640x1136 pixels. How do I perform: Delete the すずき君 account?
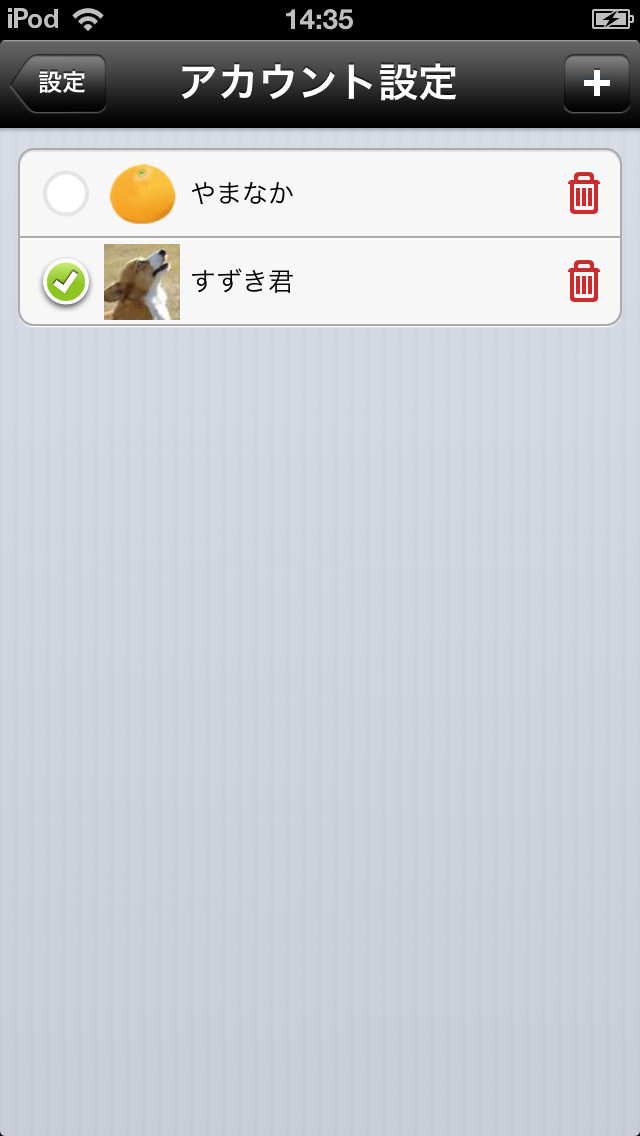(x=584, y=282)
